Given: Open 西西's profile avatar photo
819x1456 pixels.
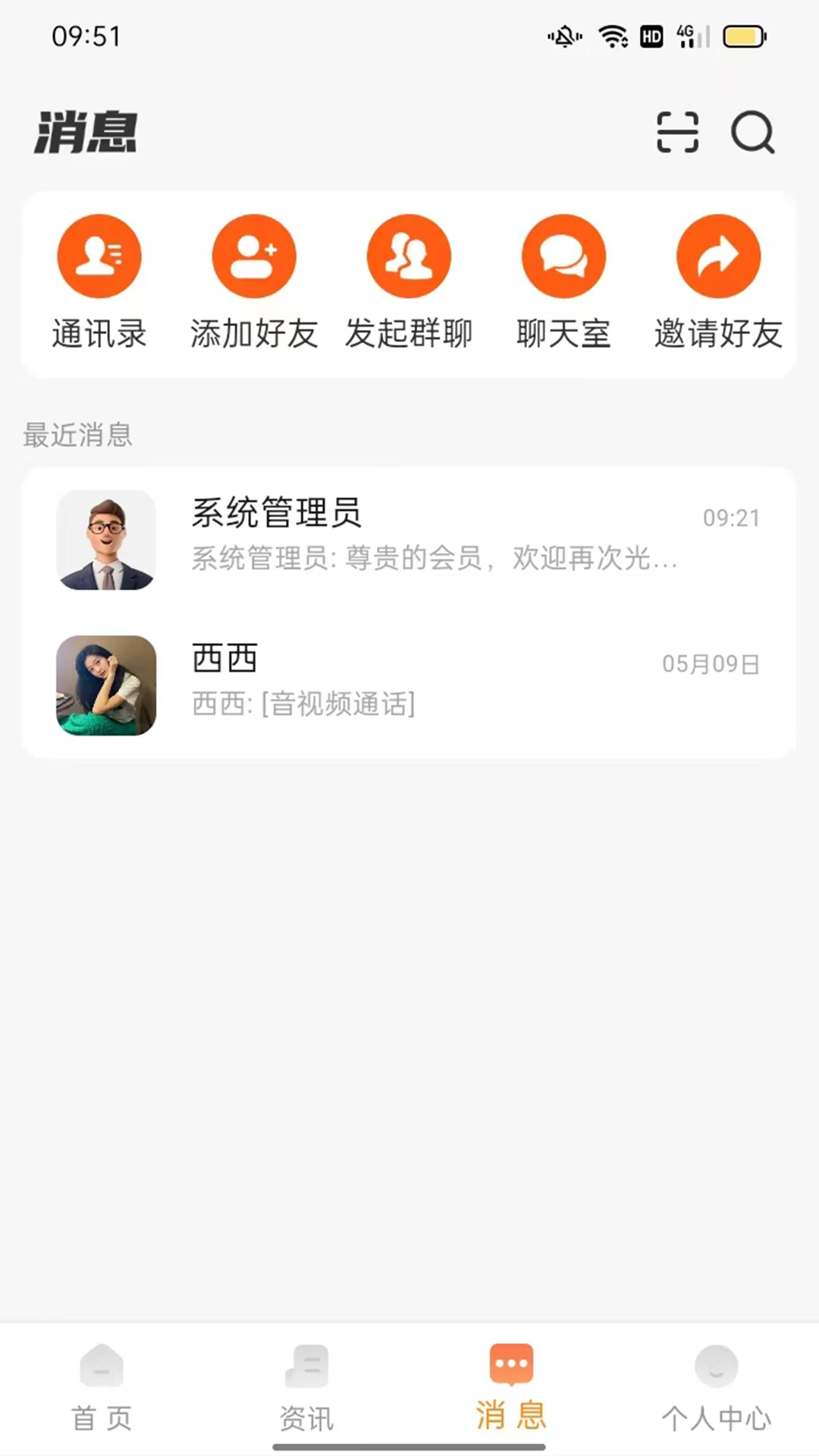Looking at the screenshot, I should tap(106, 686).
